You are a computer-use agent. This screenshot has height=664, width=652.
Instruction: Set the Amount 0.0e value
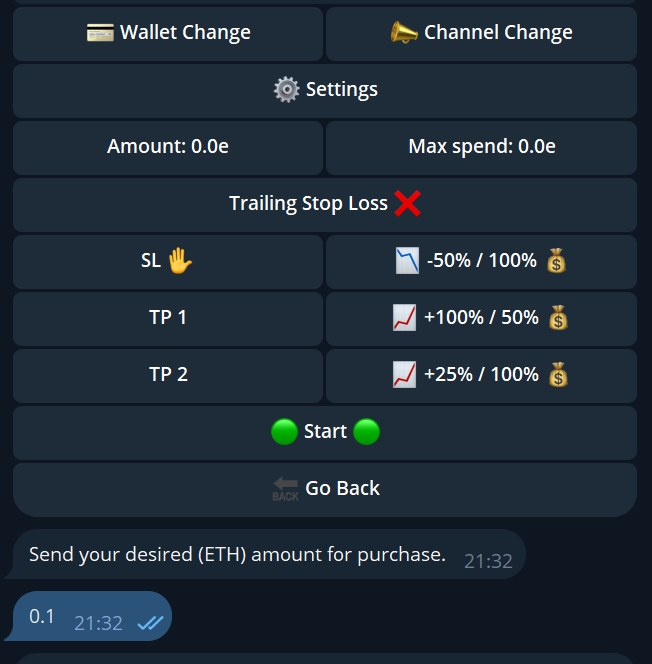tap(168, 147)
